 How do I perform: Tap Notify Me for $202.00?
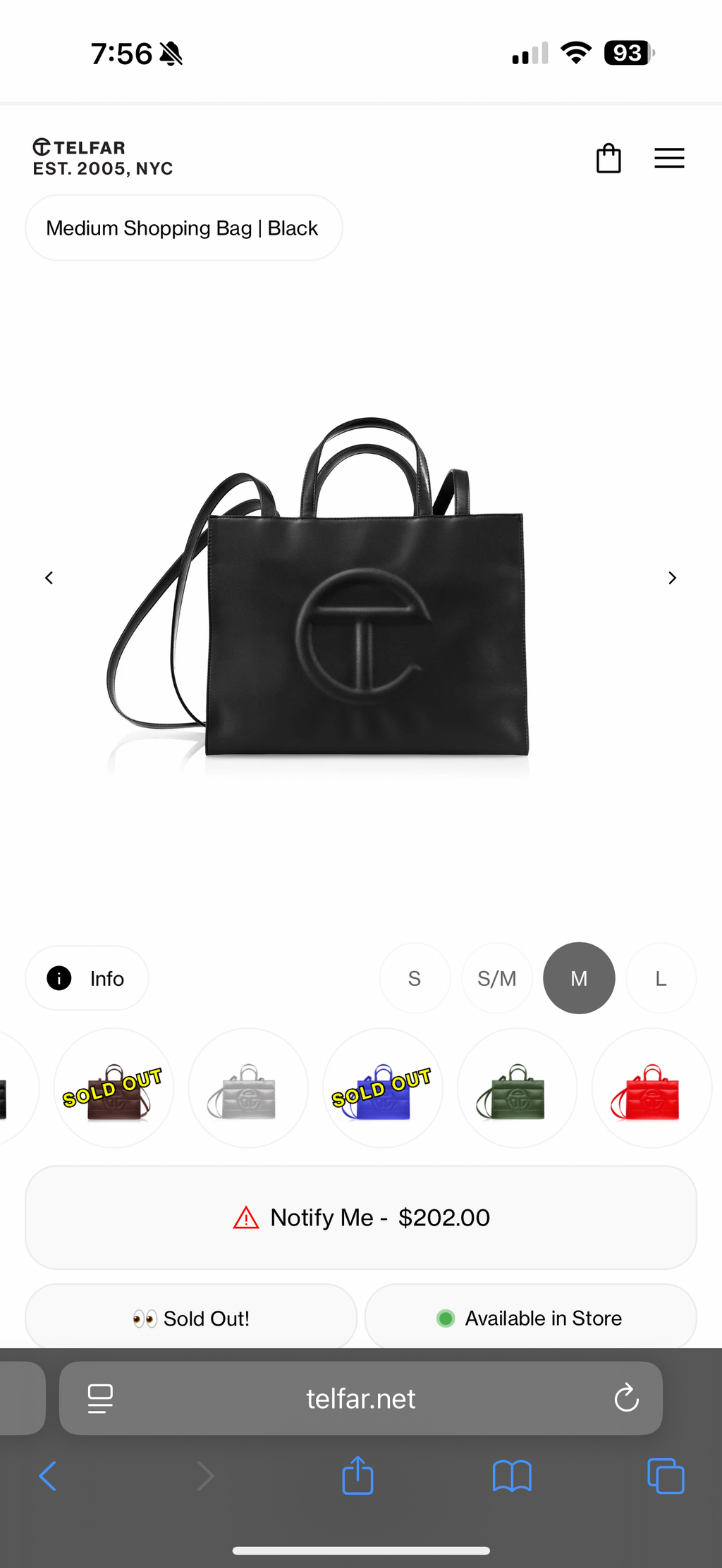click(x=361, y=1218)
